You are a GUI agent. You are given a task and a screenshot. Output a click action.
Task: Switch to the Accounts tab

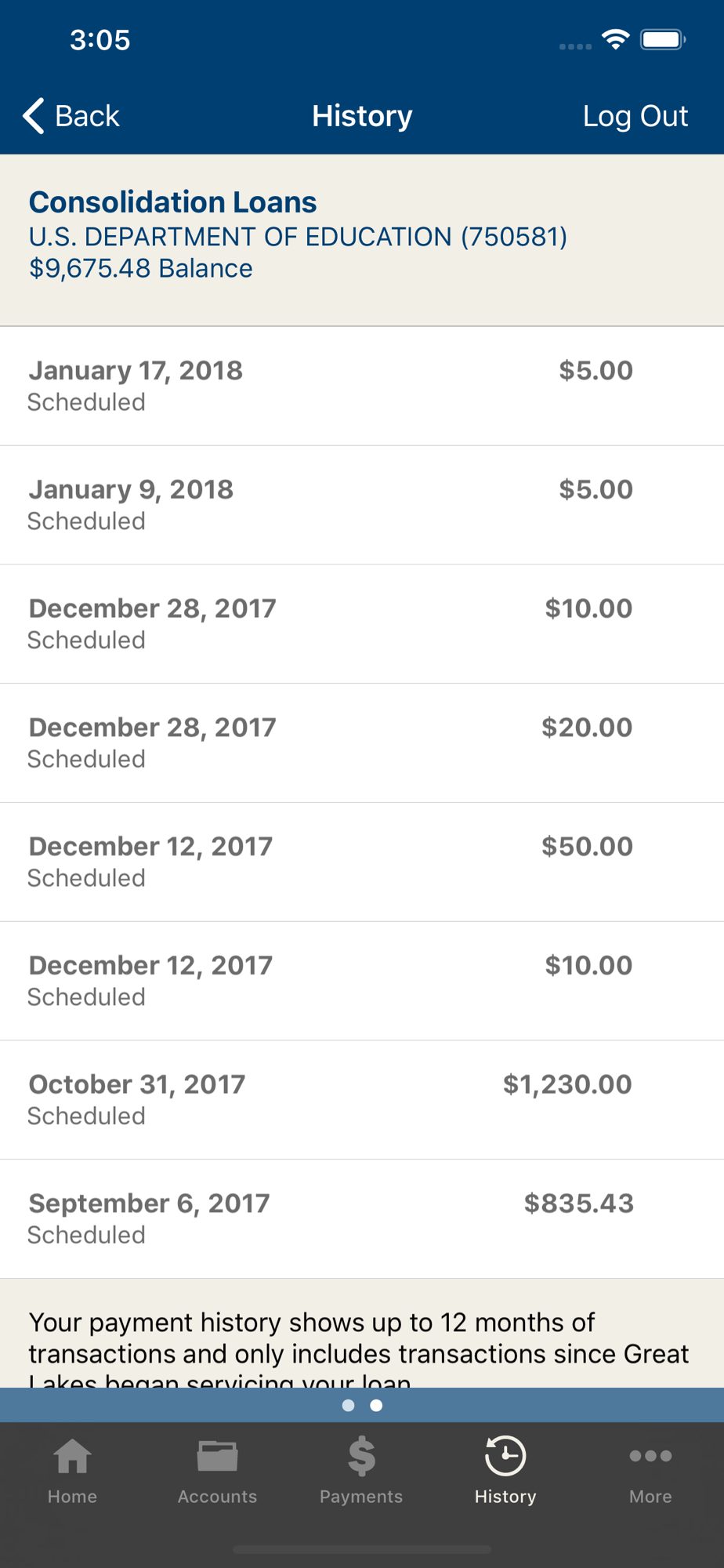217,1472
